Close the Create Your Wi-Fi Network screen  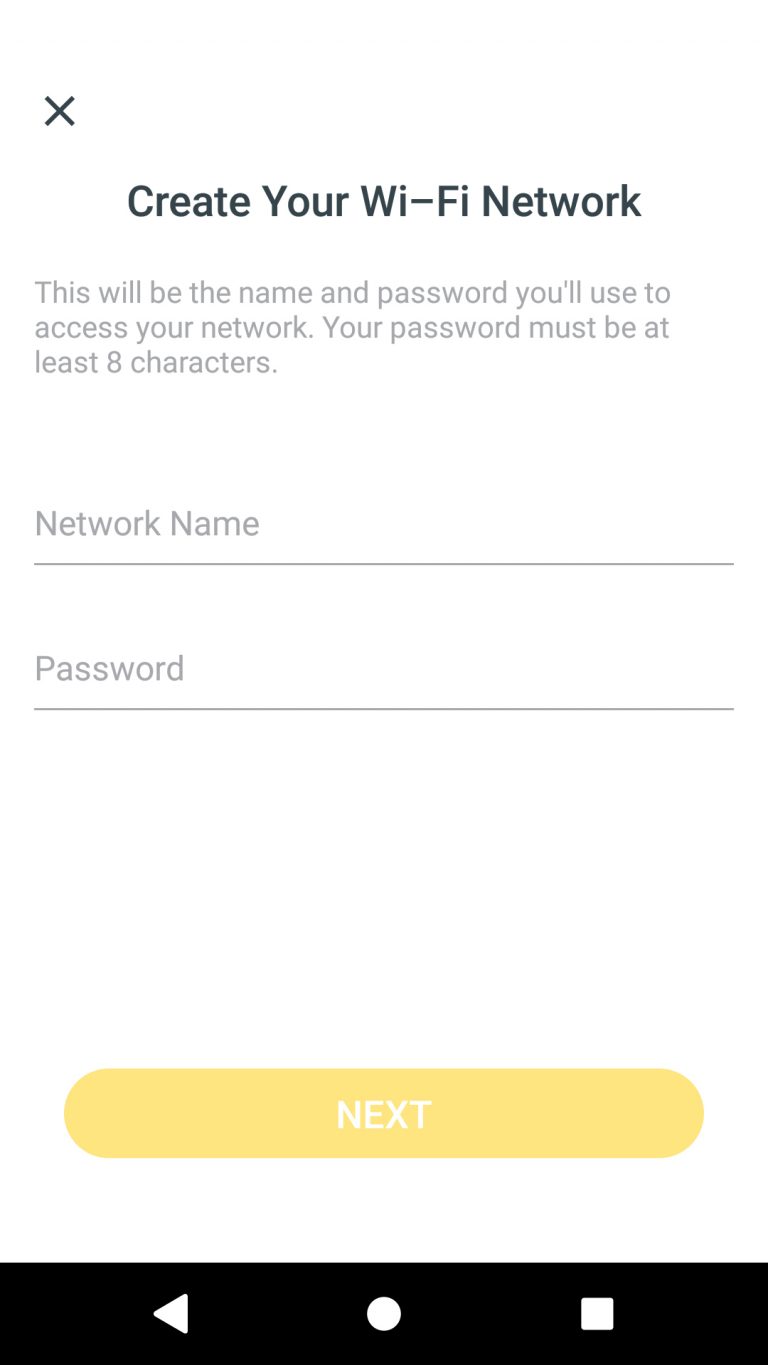59,111
